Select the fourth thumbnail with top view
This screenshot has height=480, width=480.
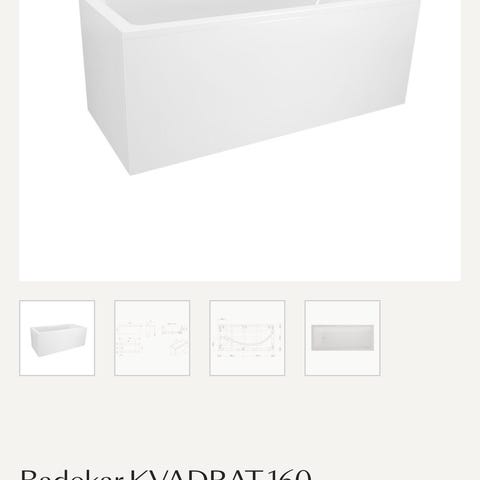tap(342, 338)
